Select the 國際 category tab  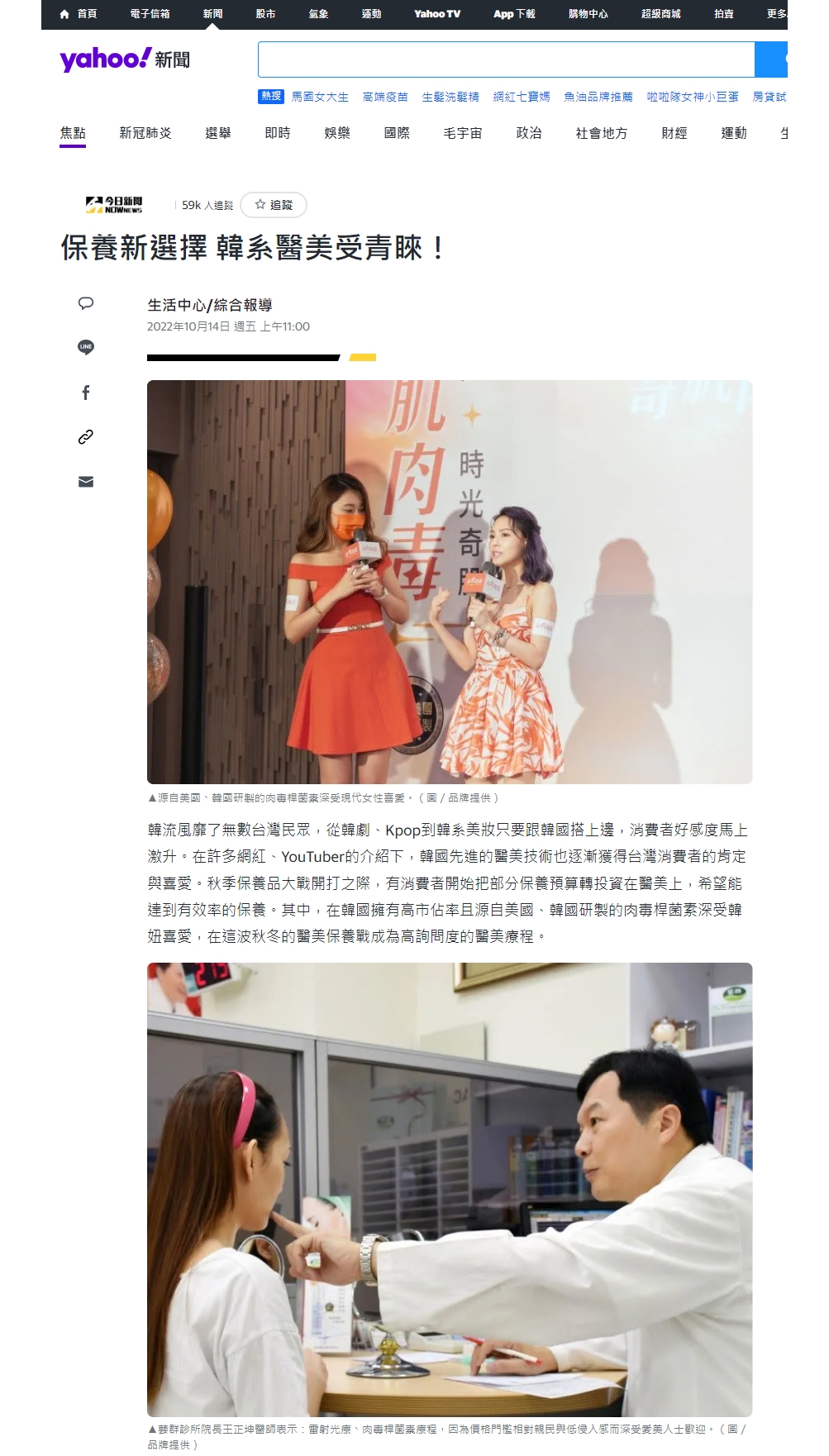point(397,133)
